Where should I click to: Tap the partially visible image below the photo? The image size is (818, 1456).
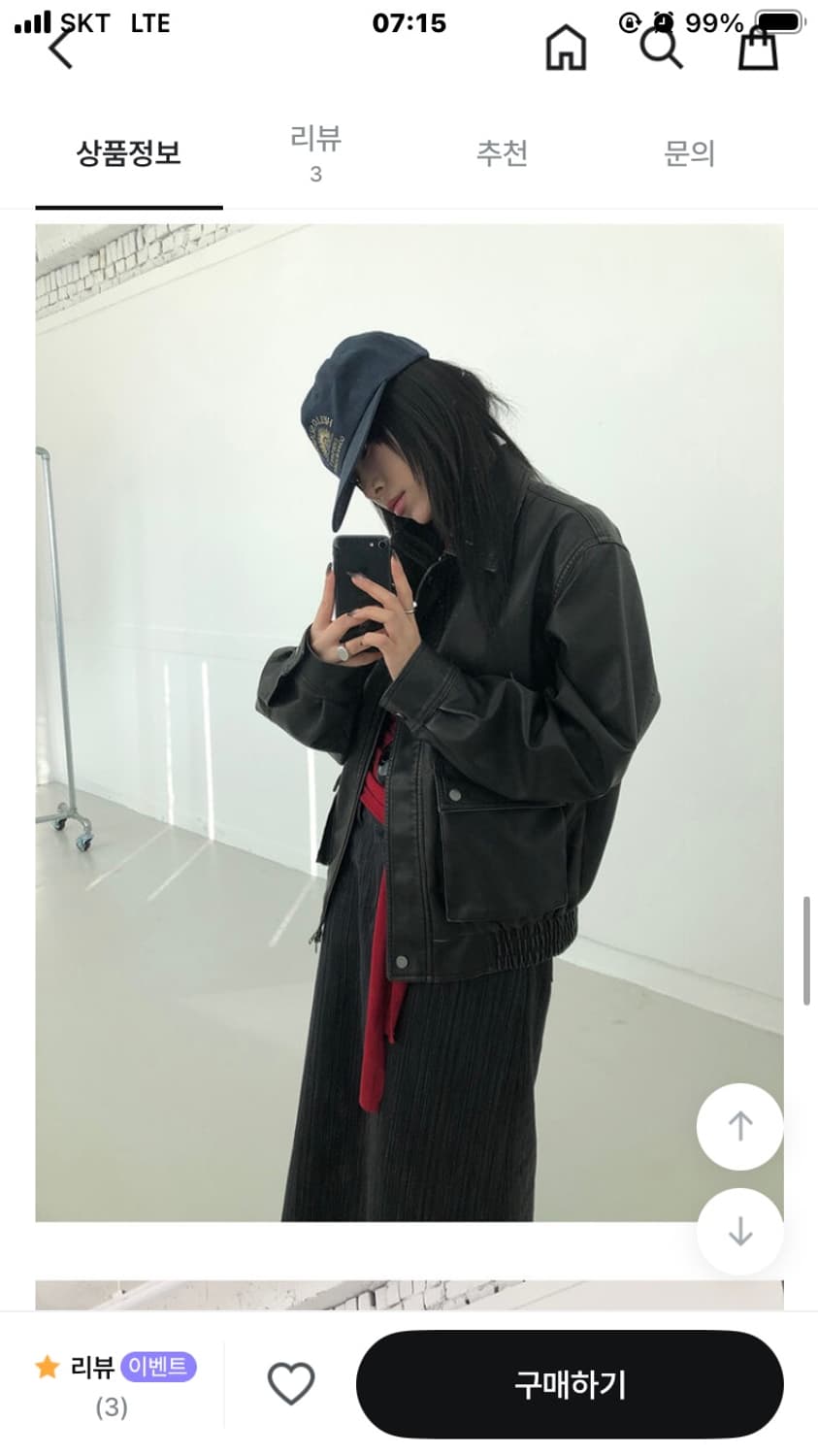pos(409,1291)
